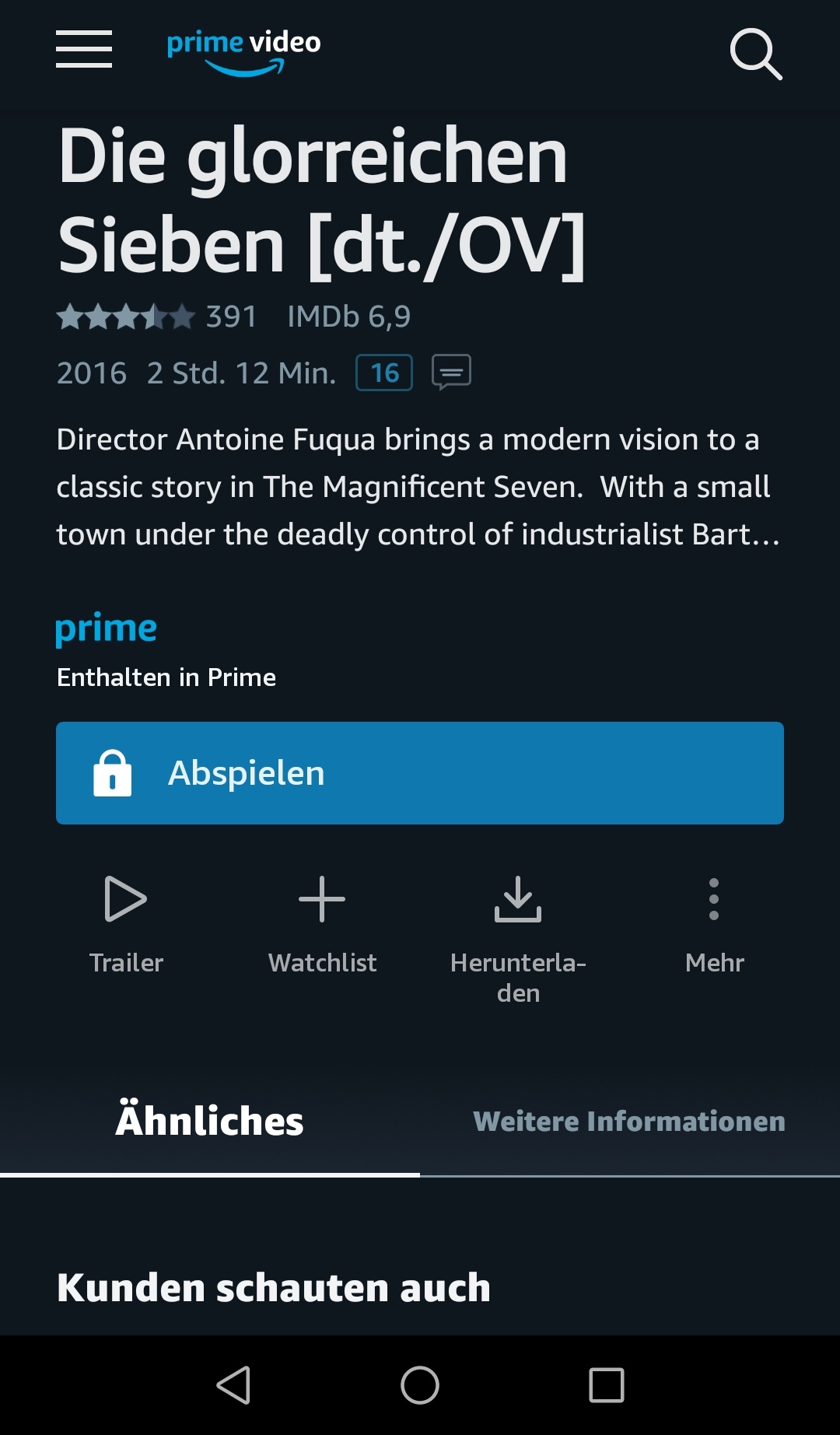Go back with system back button
Image resolution: width=840 pixels, height=1435 pixels.
(x=233, y=1385)
